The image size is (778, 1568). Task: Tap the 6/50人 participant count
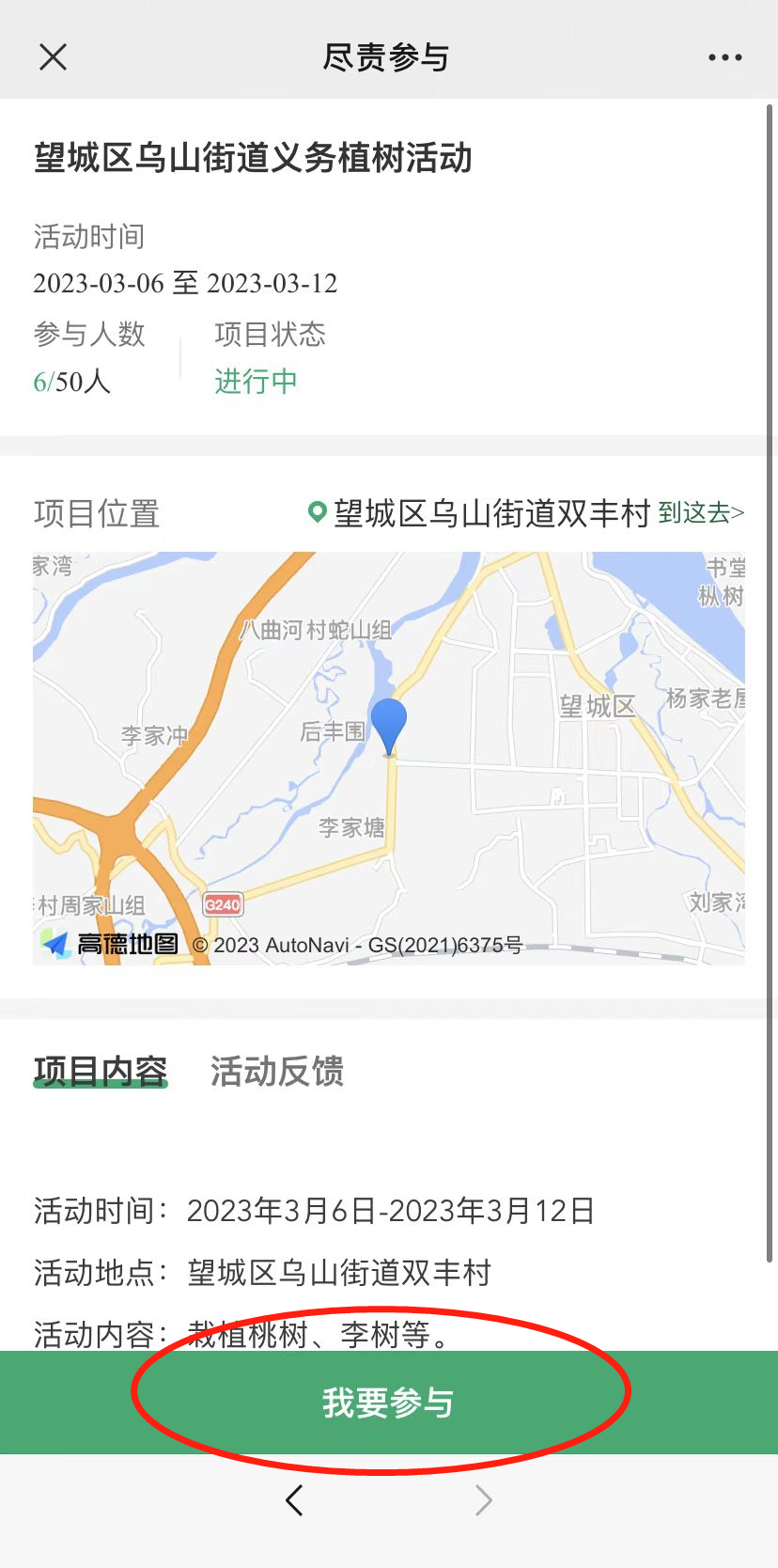[x=72, y=383]
